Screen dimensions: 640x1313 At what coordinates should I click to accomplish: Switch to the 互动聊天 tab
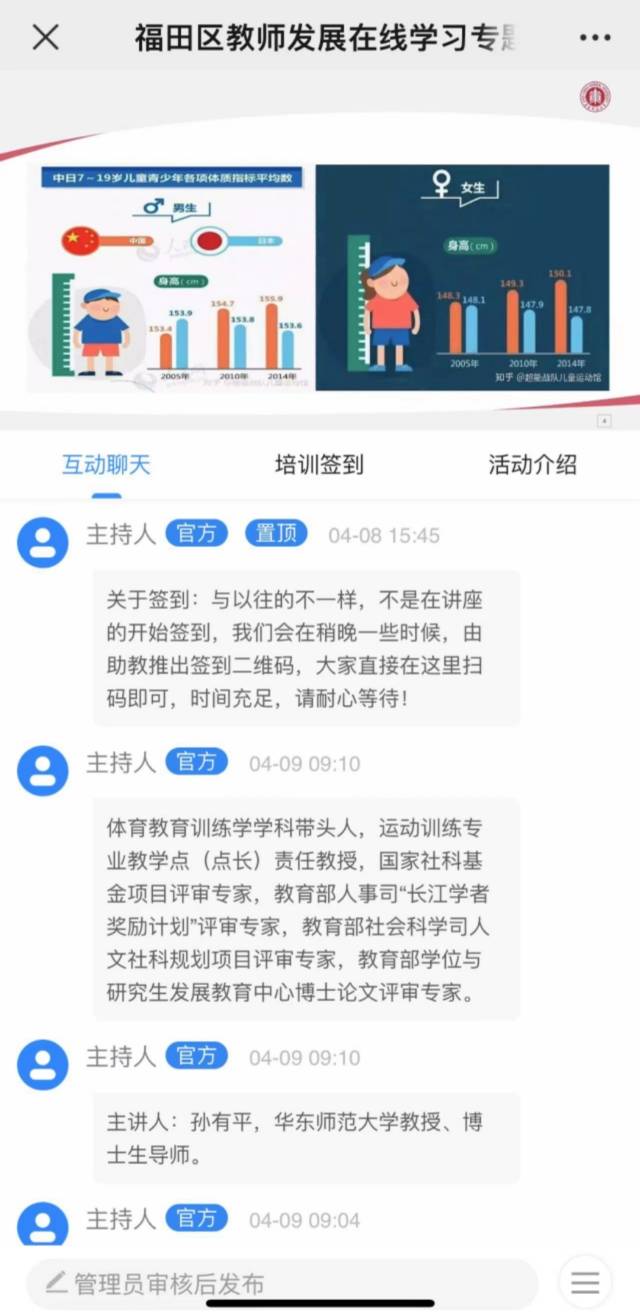(106, 464)
